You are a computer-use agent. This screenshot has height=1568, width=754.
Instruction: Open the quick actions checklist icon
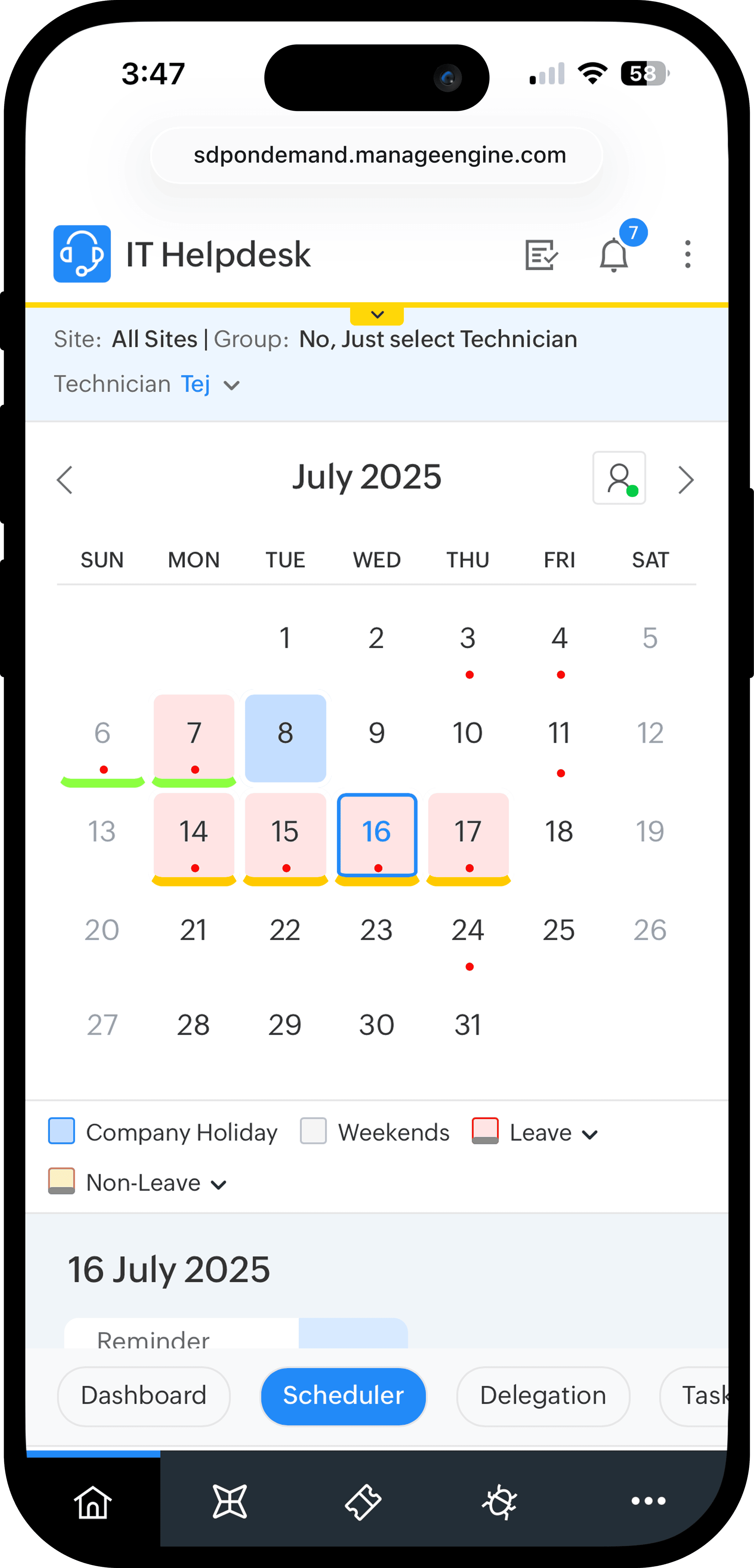point(541,254)
